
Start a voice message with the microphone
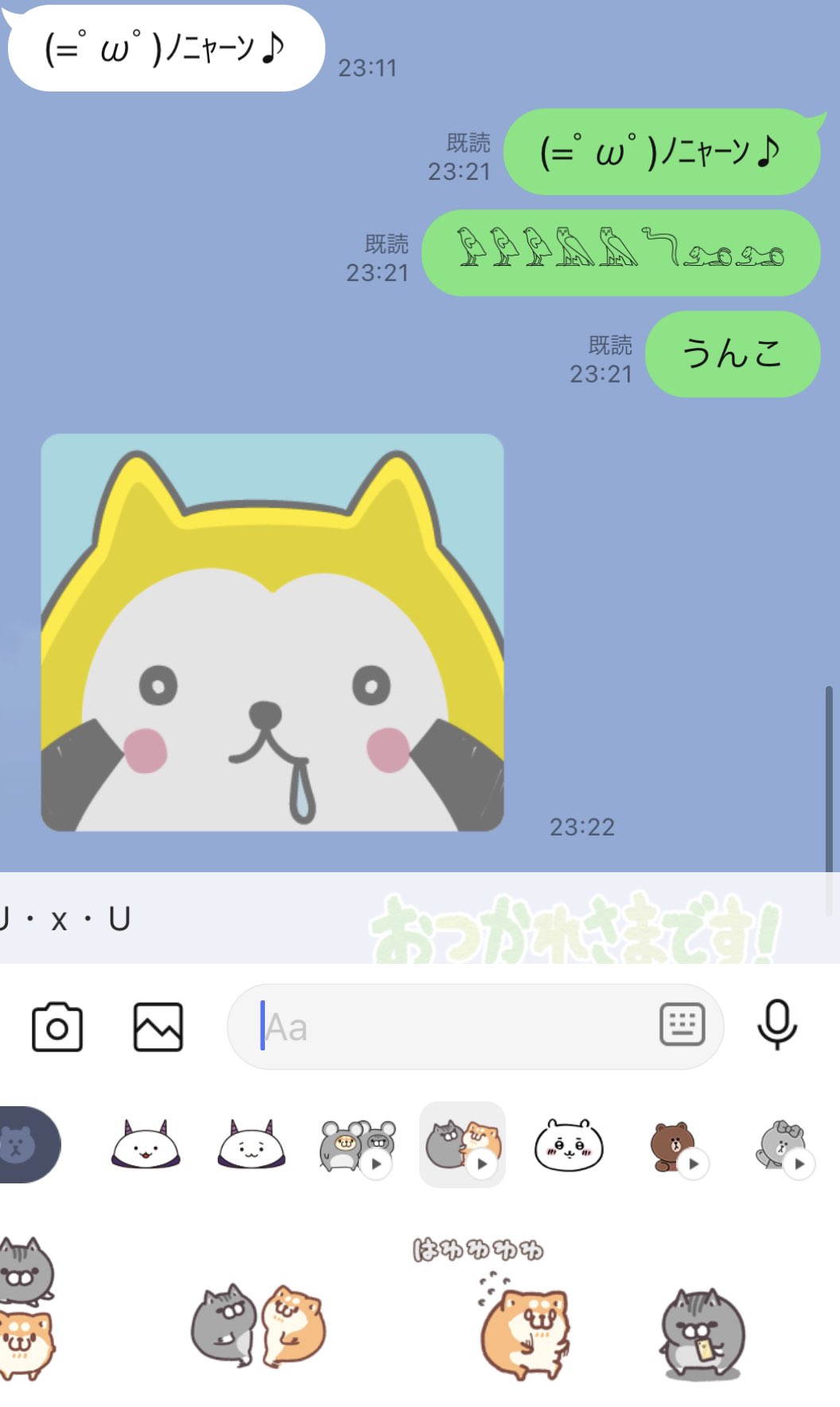(777, 1025)
